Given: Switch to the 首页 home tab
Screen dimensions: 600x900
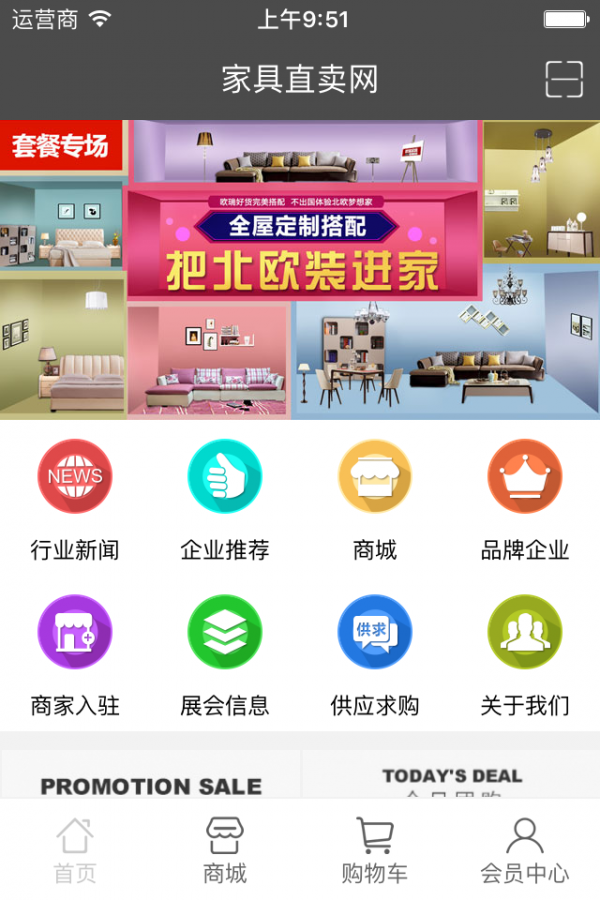Looking at the screenshot, I should pos(75,850).
